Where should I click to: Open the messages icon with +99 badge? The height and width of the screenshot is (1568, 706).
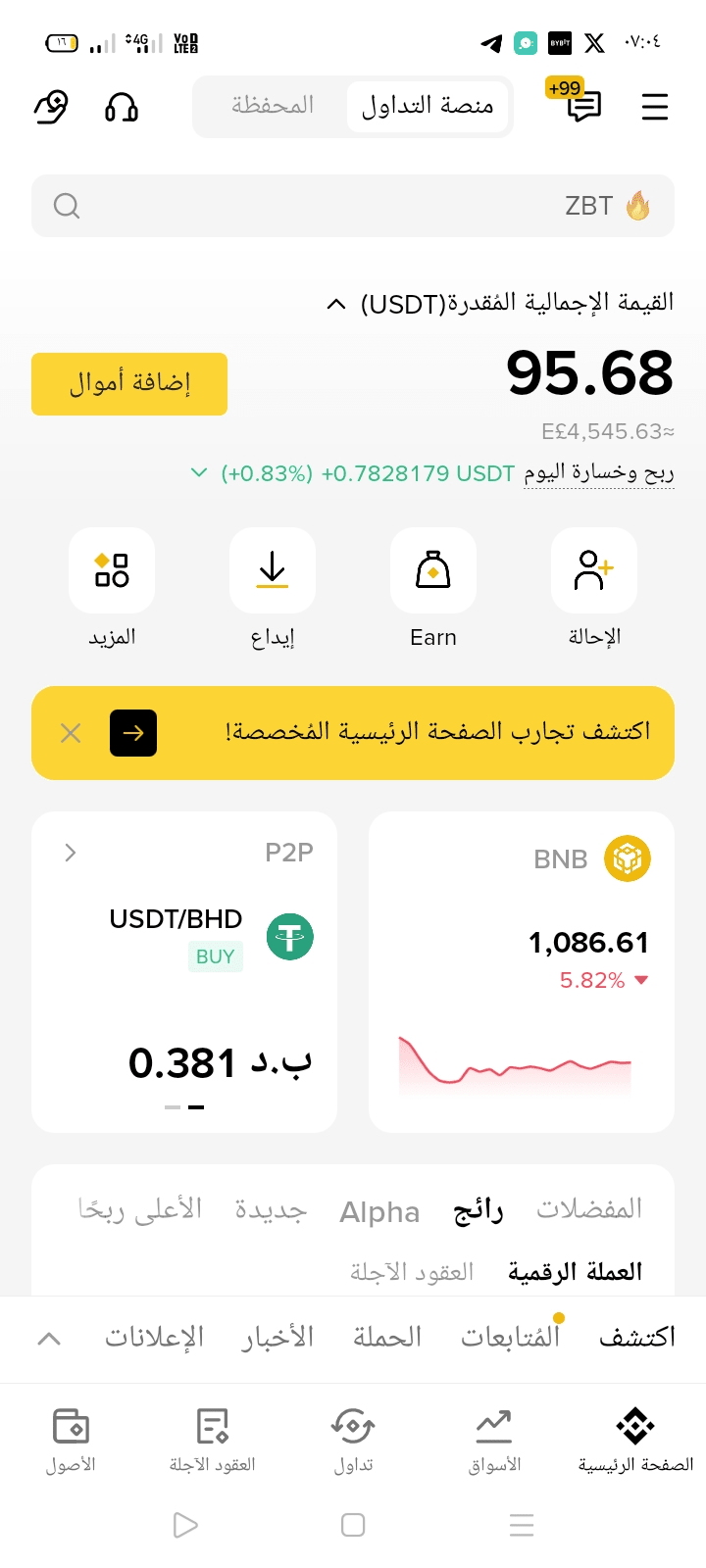pos(583,106)
